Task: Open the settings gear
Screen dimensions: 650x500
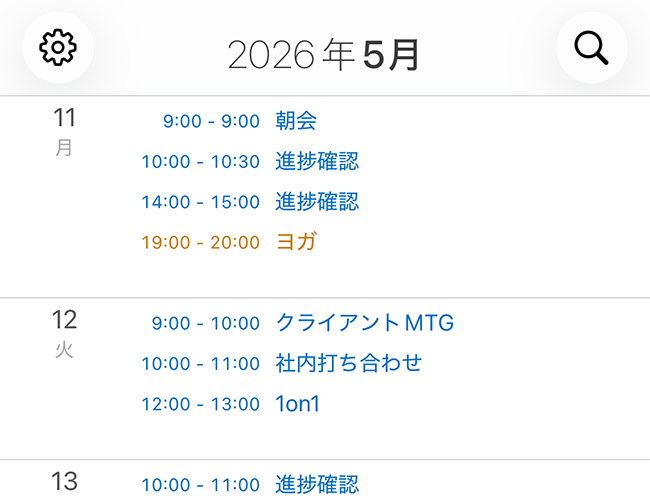Action: pos(58,47)
